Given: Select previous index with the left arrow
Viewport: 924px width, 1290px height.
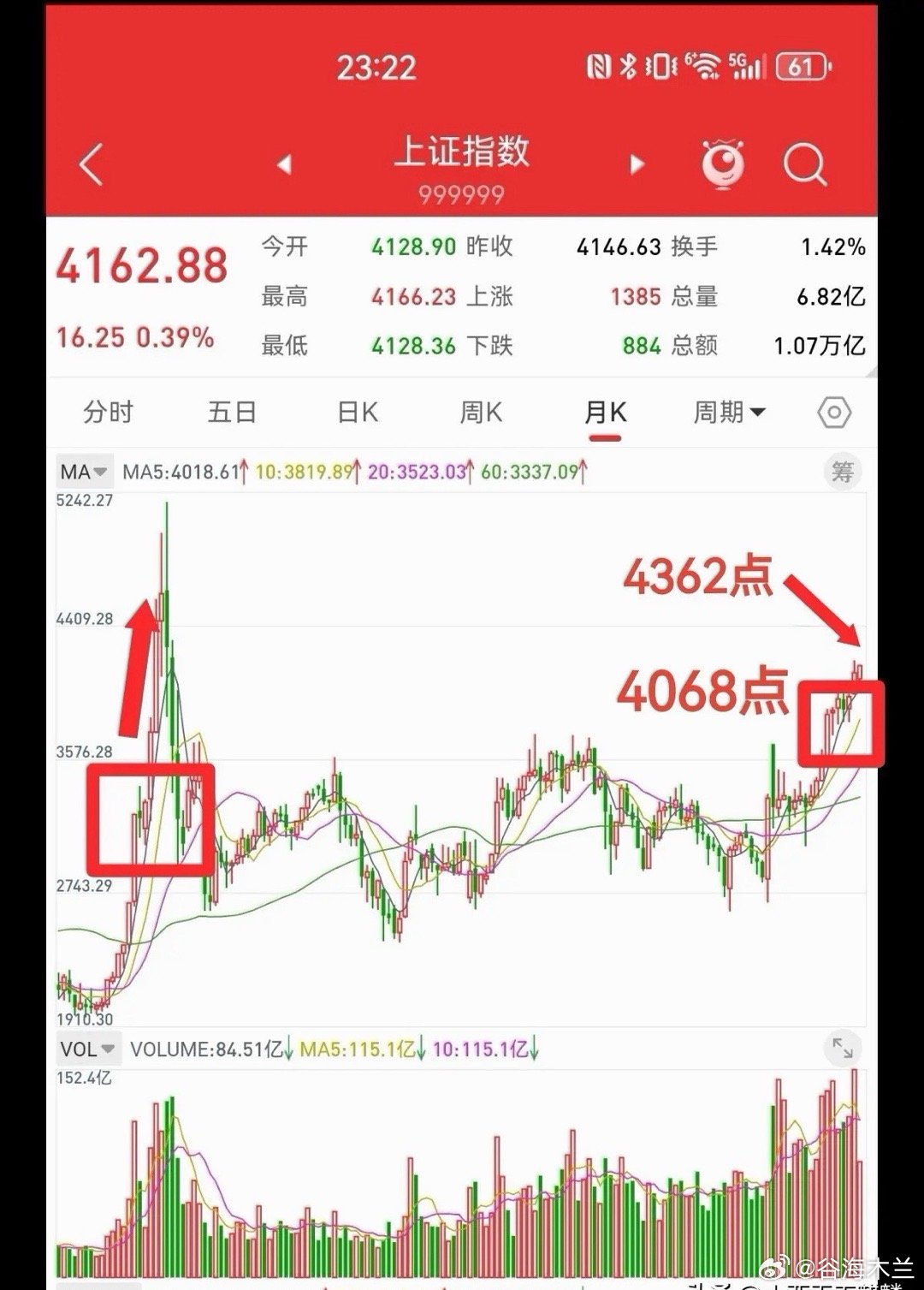Looking at the screenshot, I should [286, 163].
